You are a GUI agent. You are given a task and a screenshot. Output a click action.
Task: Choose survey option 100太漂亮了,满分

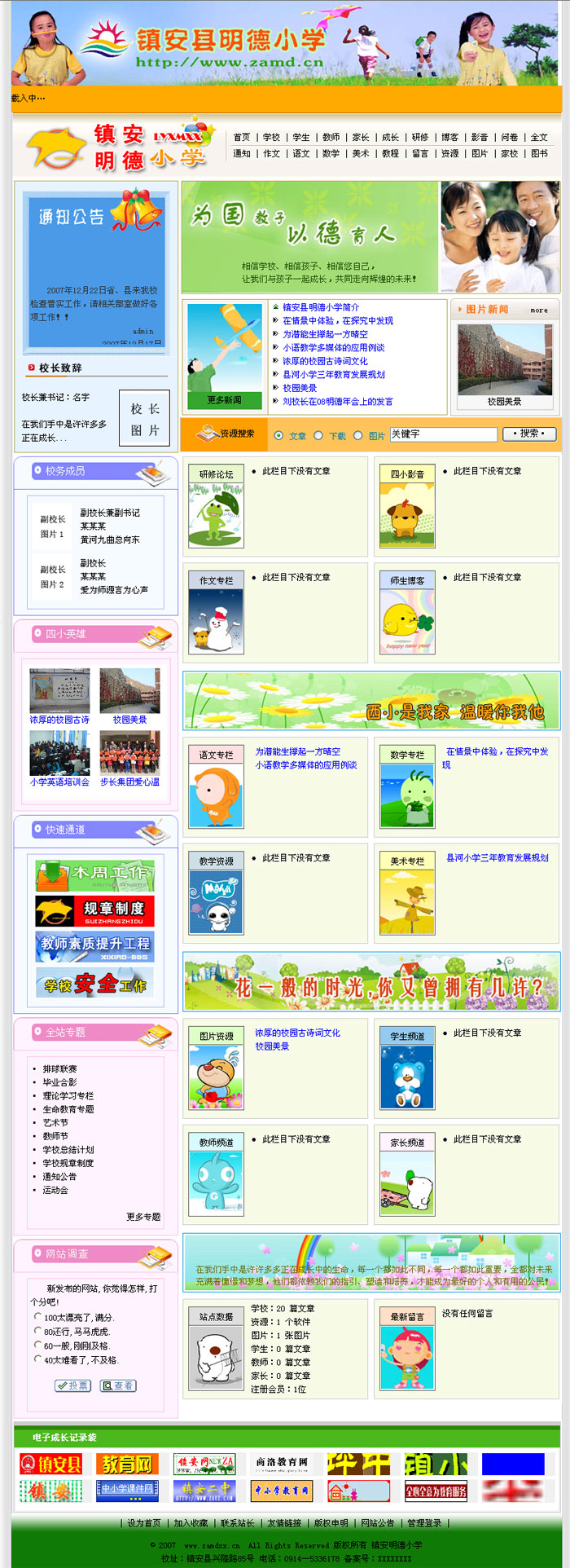pyautogui.click(x=38, y=1317)
